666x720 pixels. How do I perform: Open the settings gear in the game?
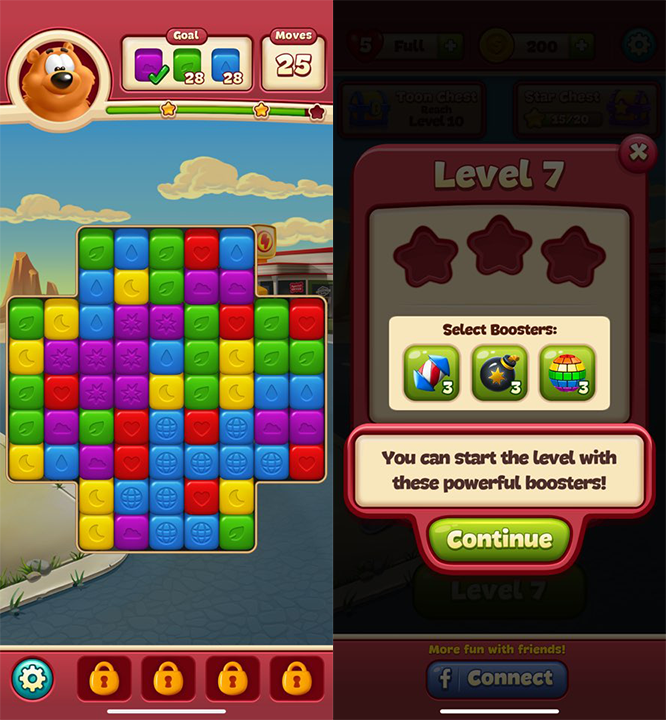click(33, 679)
